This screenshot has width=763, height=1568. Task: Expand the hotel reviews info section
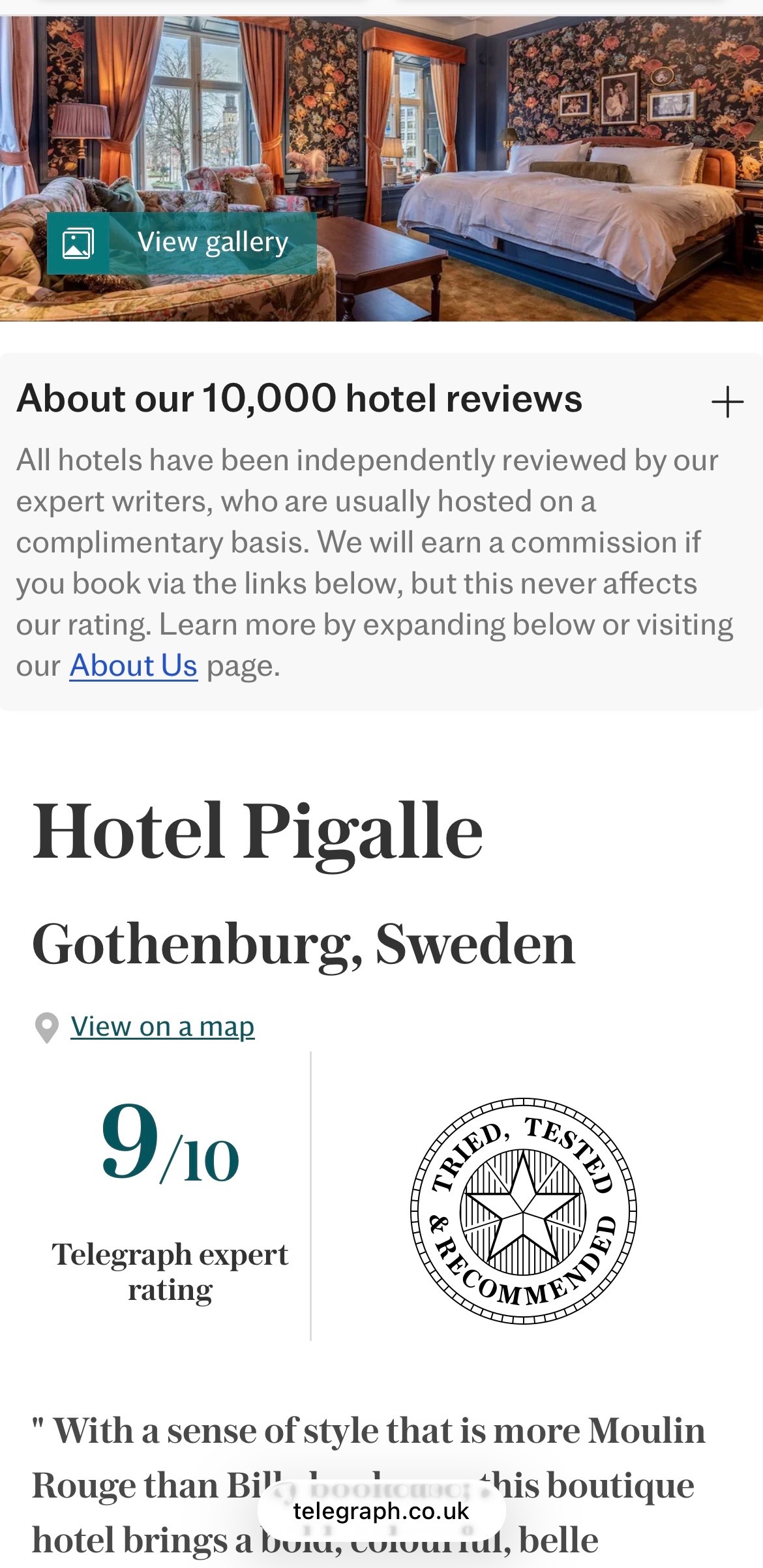pos(727,401)
